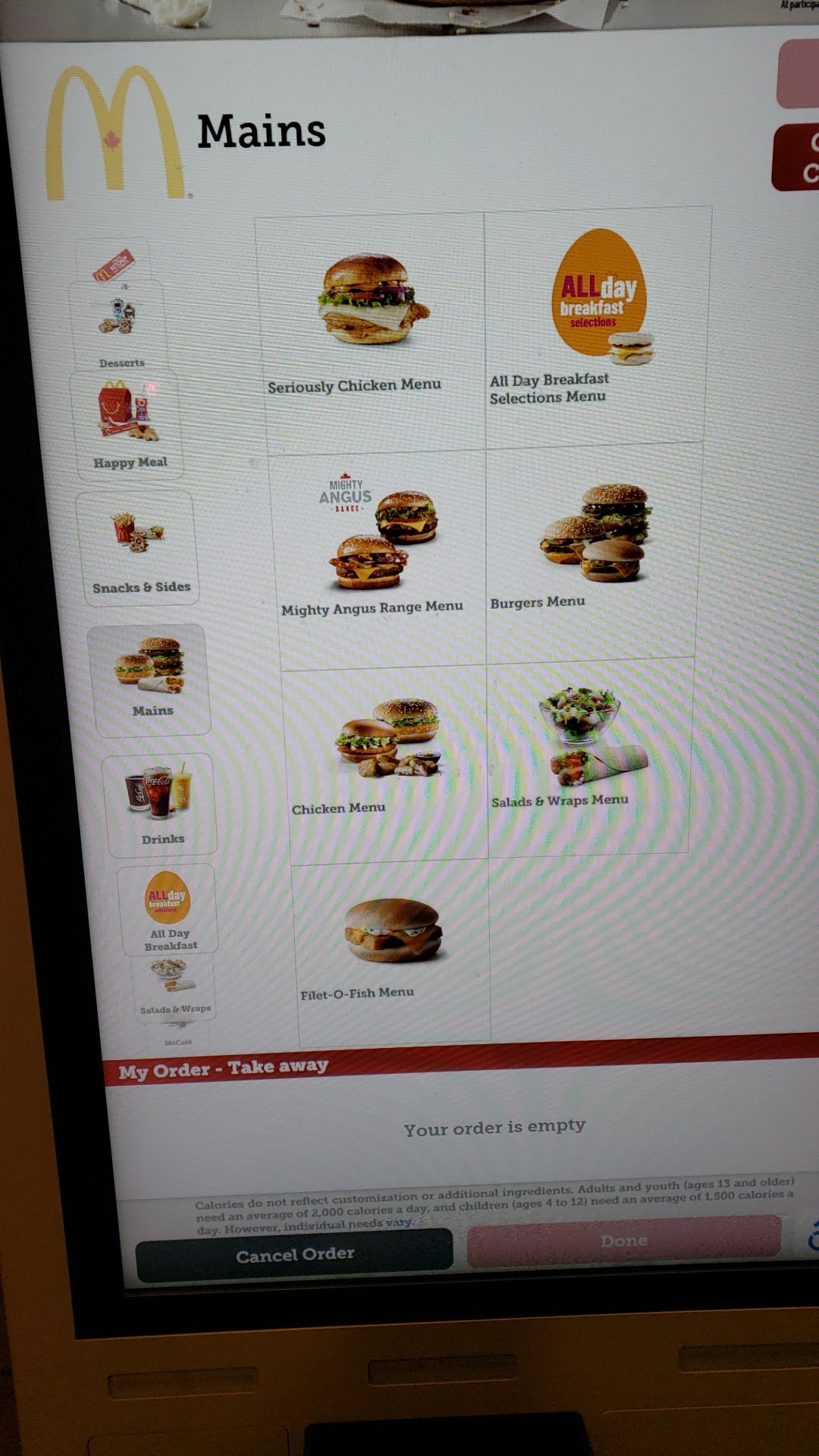The height and width of the screenshot is (1456, 819).
Task: Open the All Day Breakfast sidebar category
Action: pos(168,910)
